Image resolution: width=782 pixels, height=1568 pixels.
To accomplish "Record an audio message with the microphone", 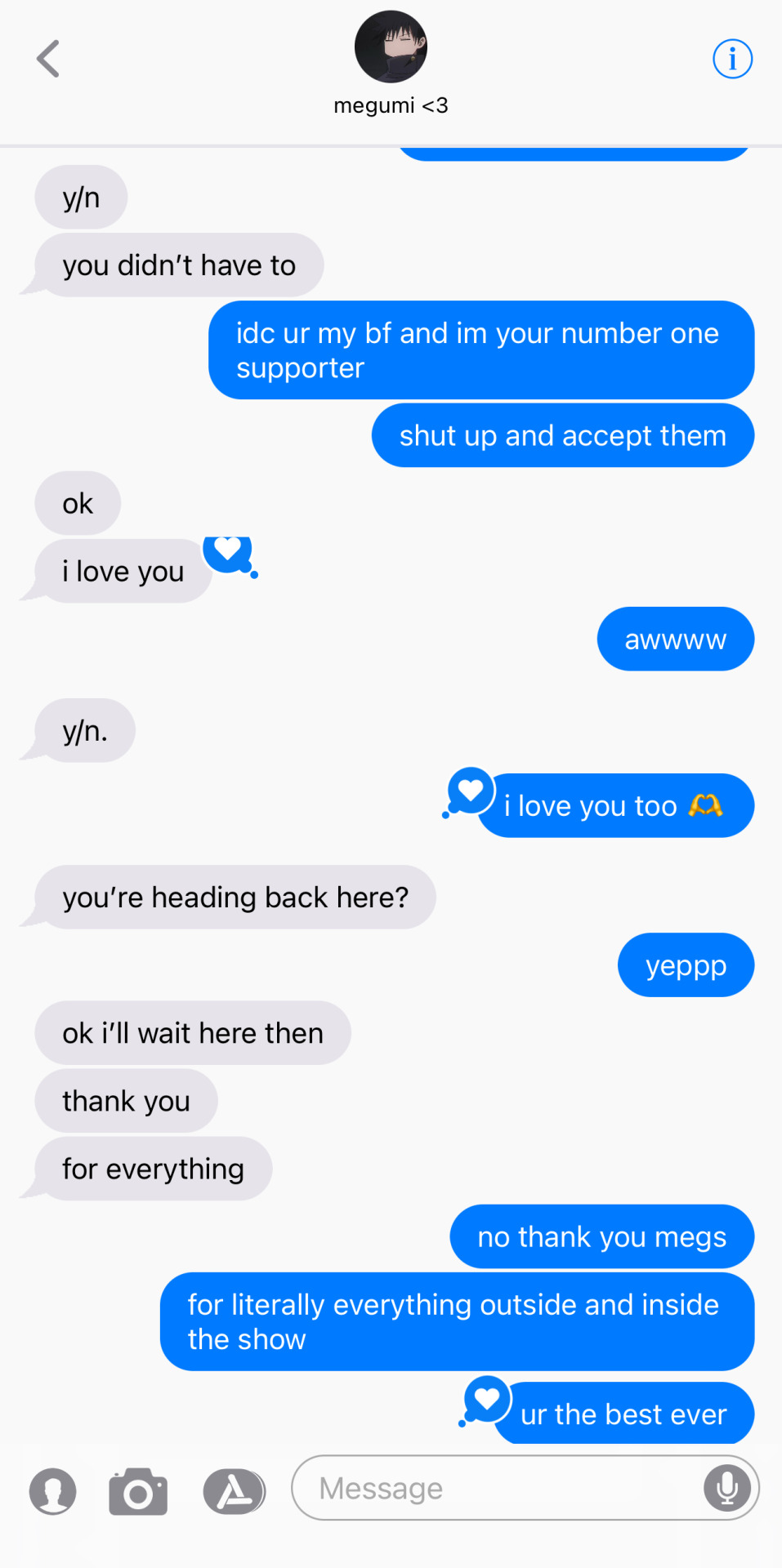I will 726,1488.
